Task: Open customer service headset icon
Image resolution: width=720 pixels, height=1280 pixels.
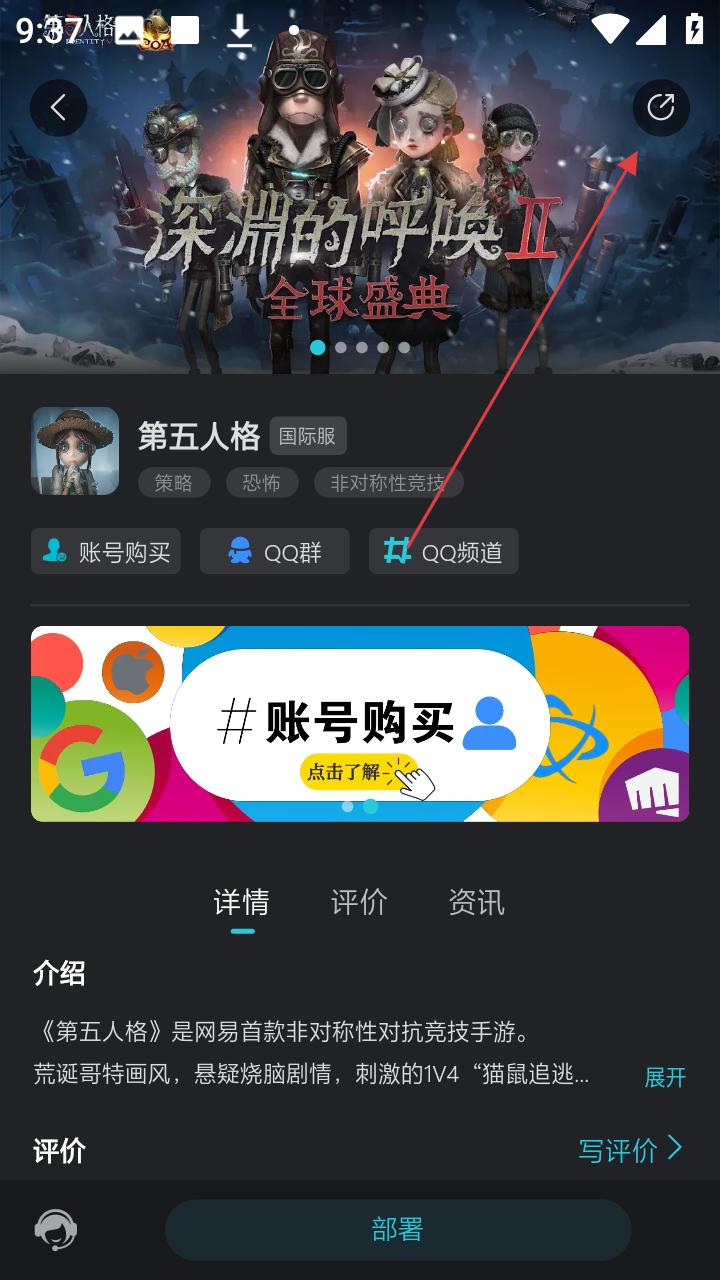Action: tap(56, 1230)
